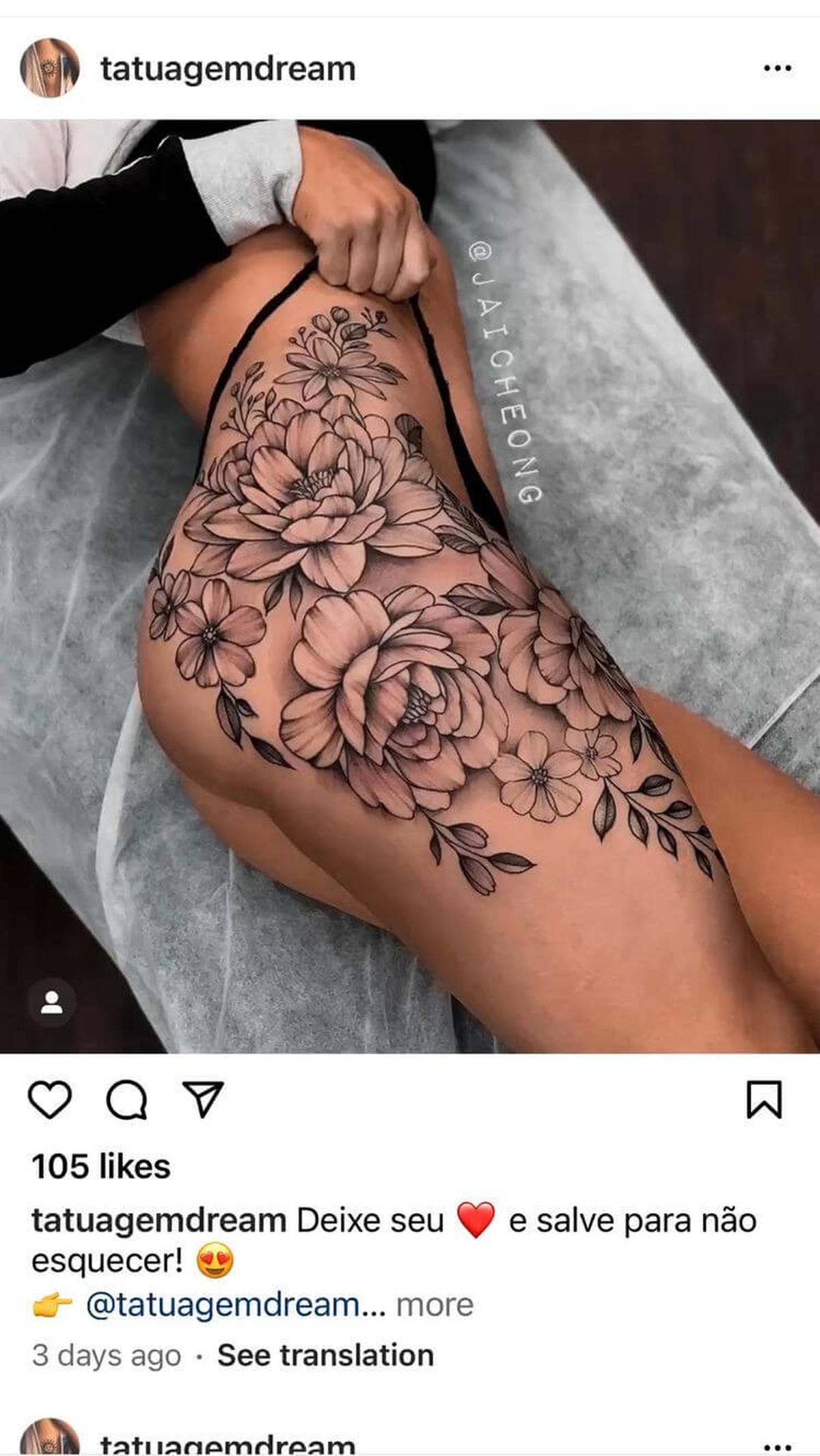Open the overflow menu of the top post
This screenshot has height=1456, width=820.
(x=778, y=68)
